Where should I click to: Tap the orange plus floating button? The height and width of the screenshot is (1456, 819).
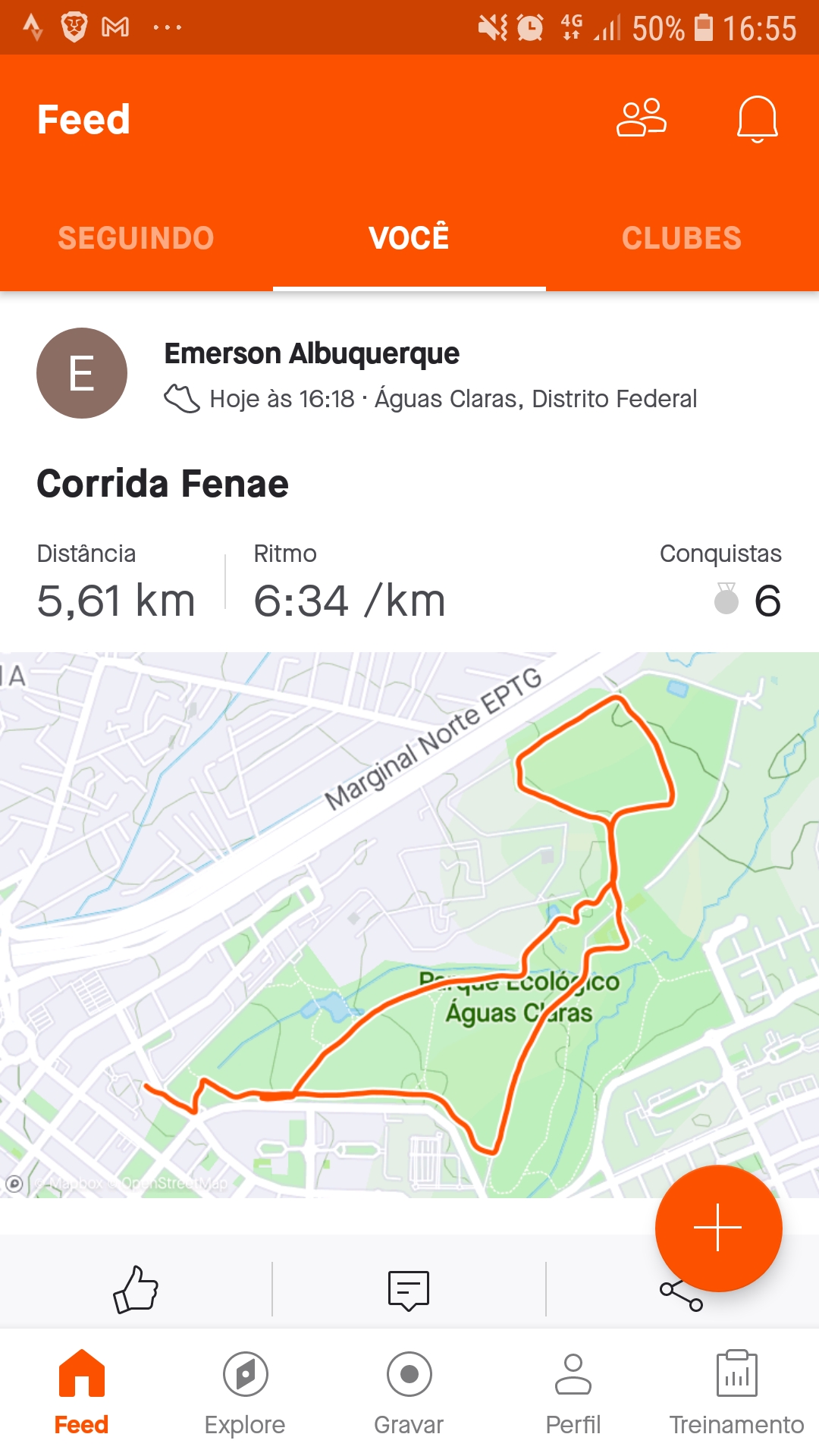coord(718,1228)
